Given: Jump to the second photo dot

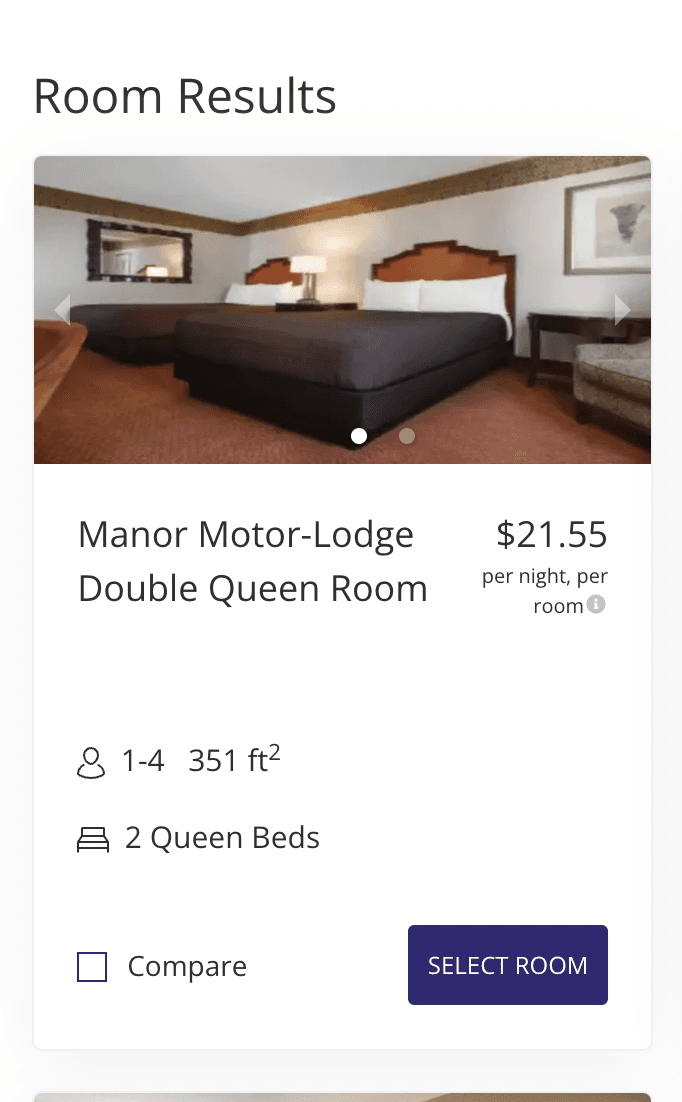Looking at the screenshot, I should point(407,436).
